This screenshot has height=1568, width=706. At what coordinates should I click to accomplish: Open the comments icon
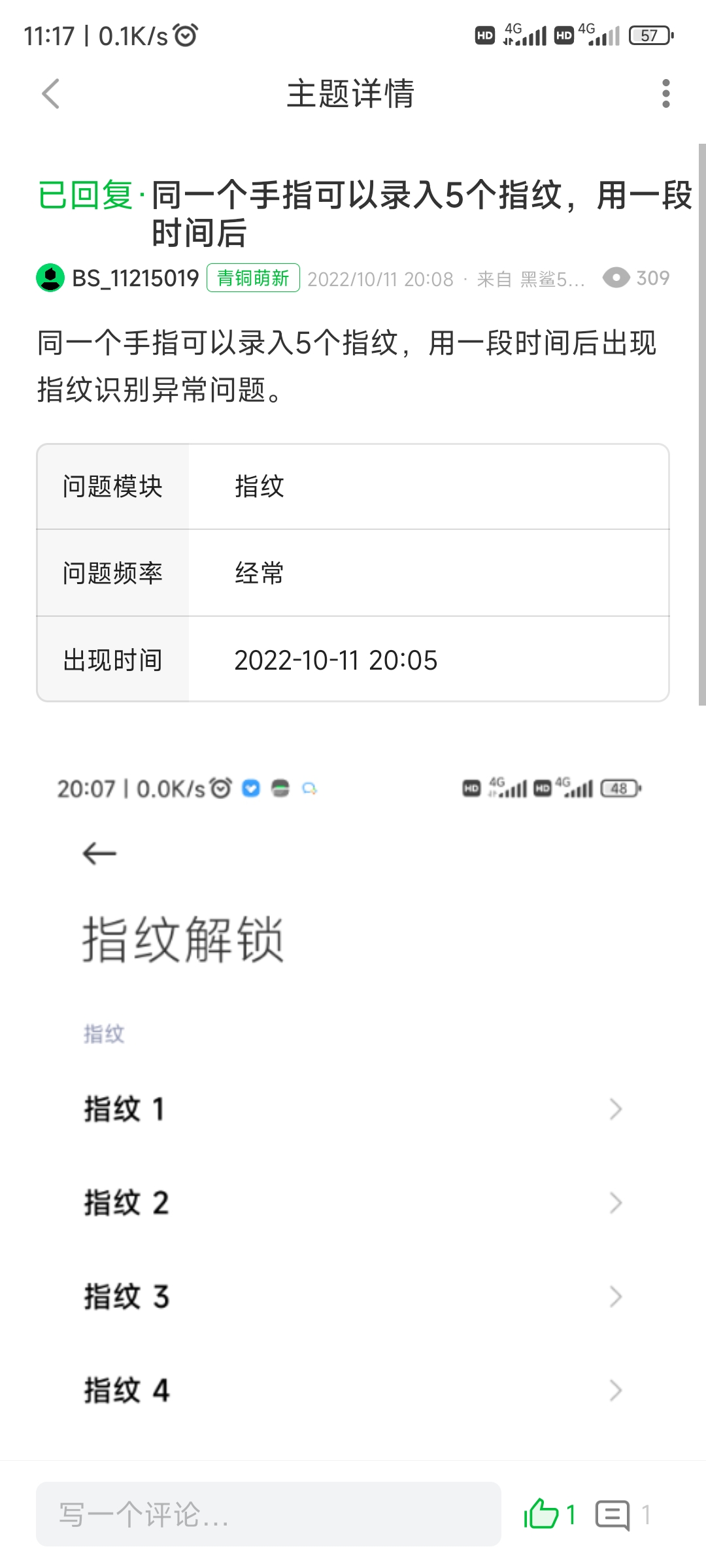[x=613, y=1515]
